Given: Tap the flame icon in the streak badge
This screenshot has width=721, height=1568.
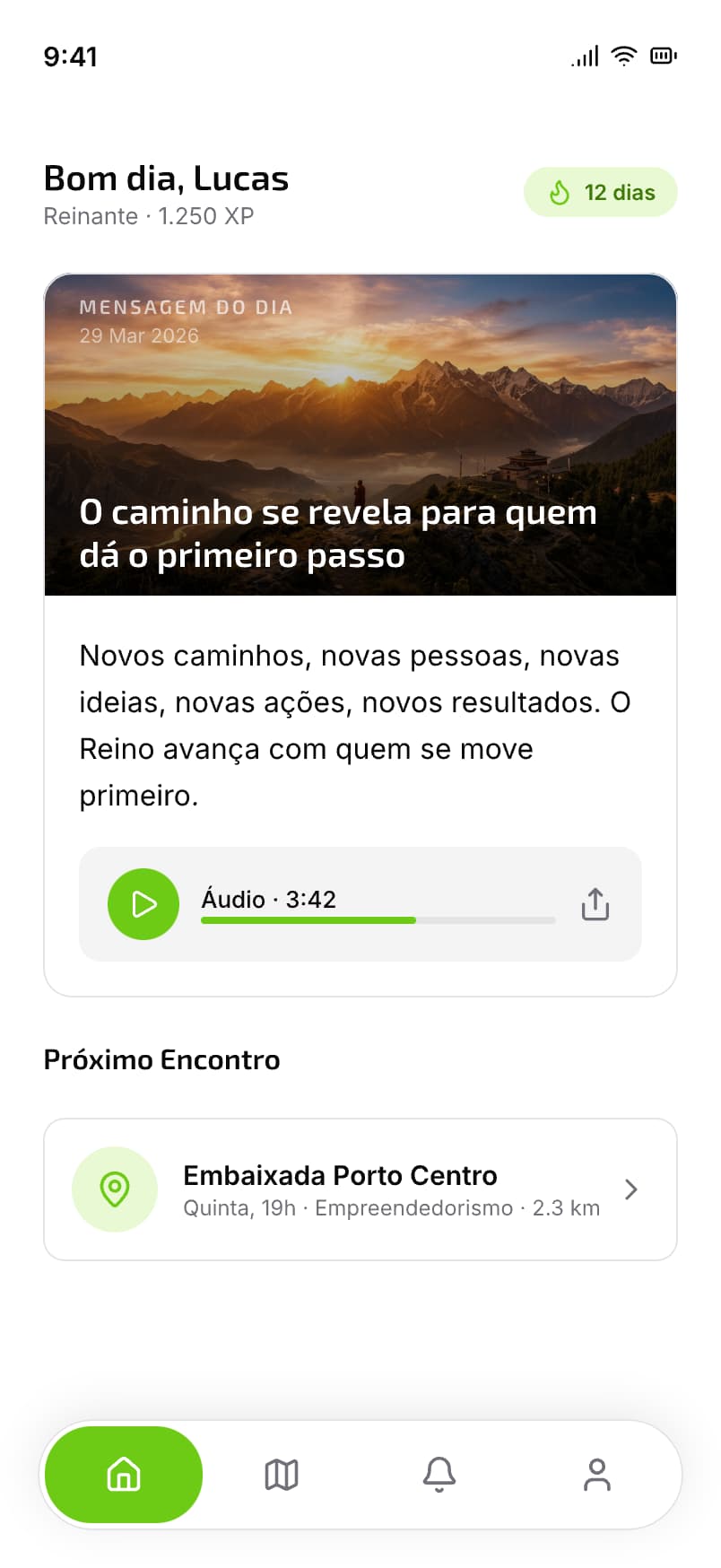Looking at the screenshot, I should 559,192.
